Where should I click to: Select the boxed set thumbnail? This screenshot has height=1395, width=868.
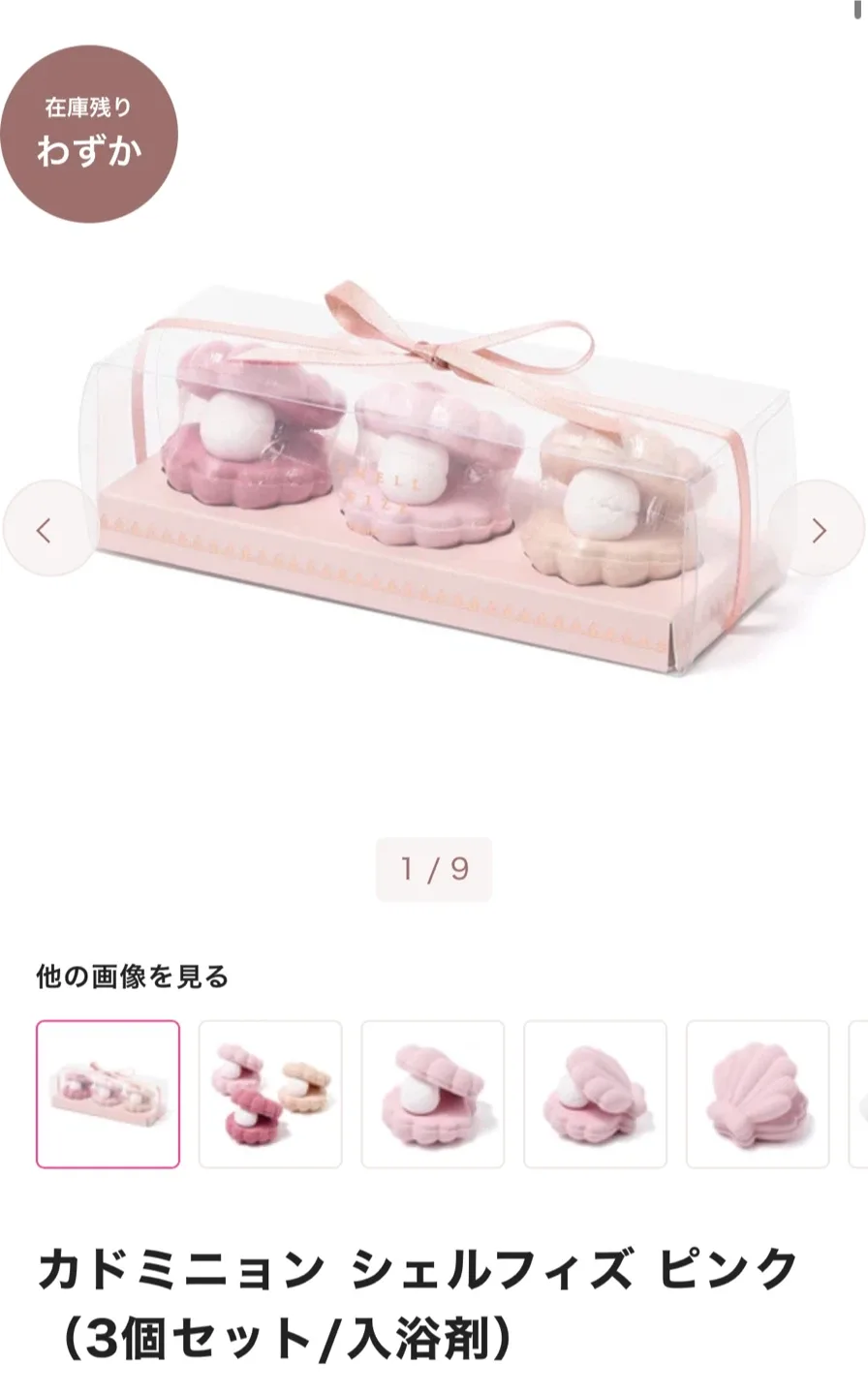(108, 1094)
